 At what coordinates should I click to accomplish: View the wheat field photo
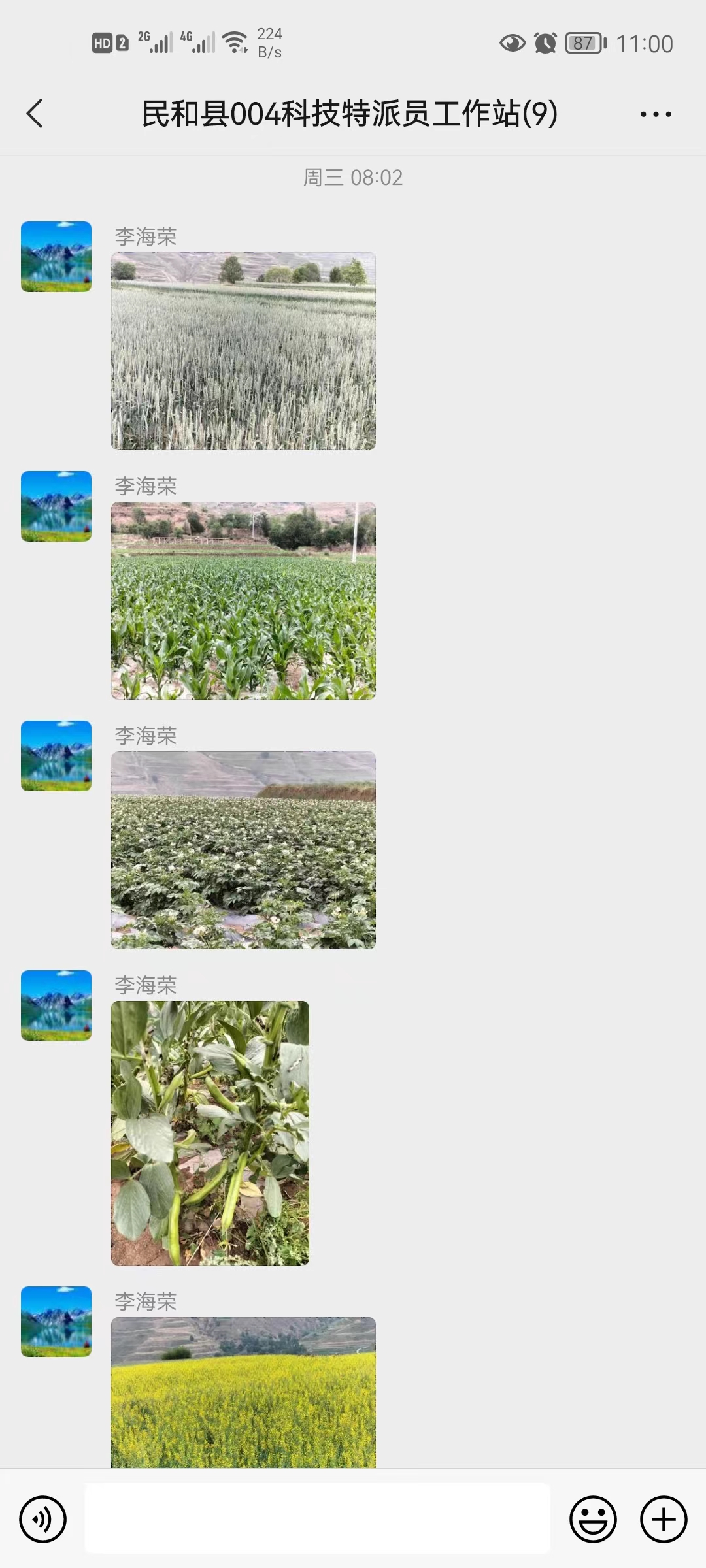click(x=243, y=351)
